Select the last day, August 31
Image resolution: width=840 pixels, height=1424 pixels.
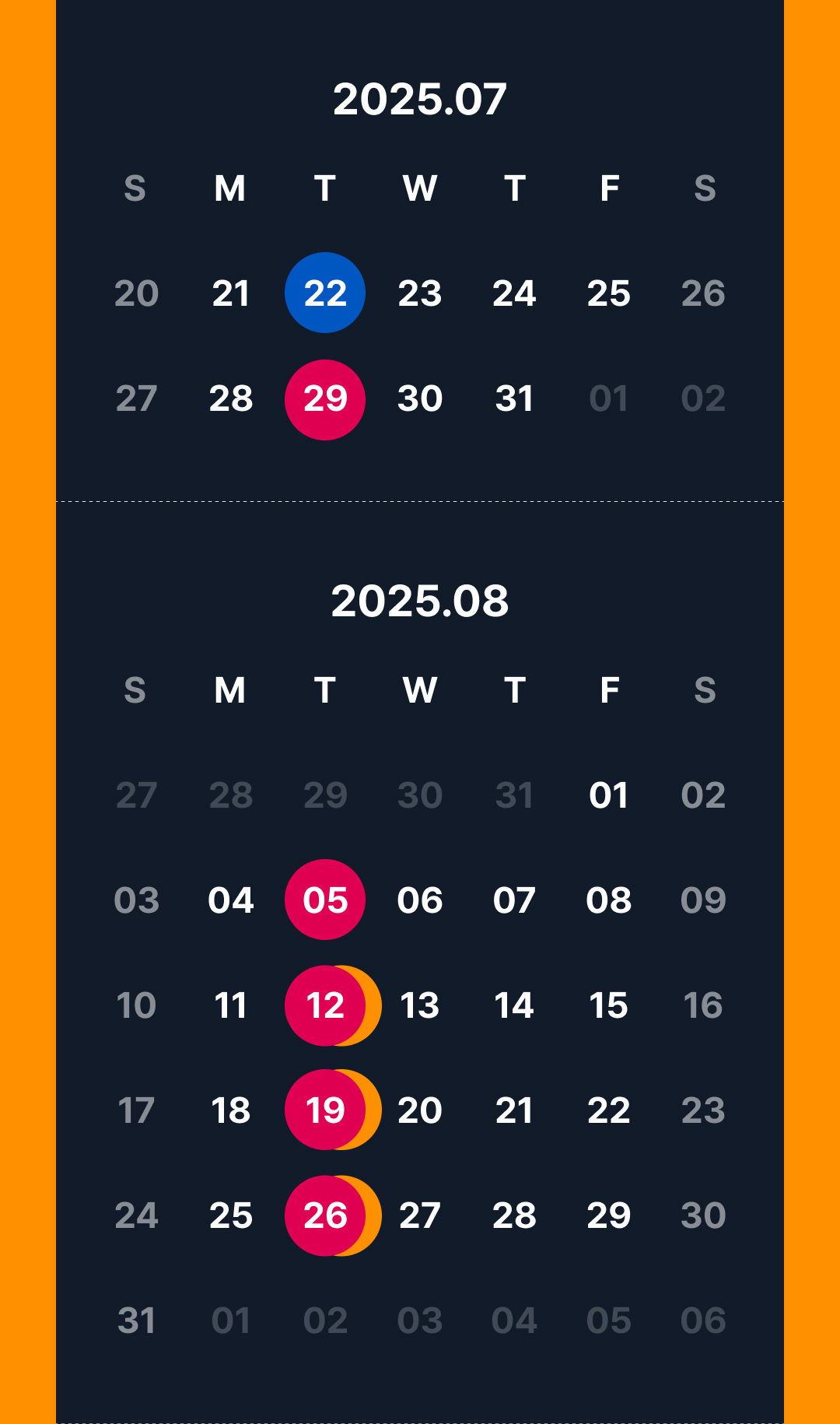pyautogui.click(x=136, y=1321)
